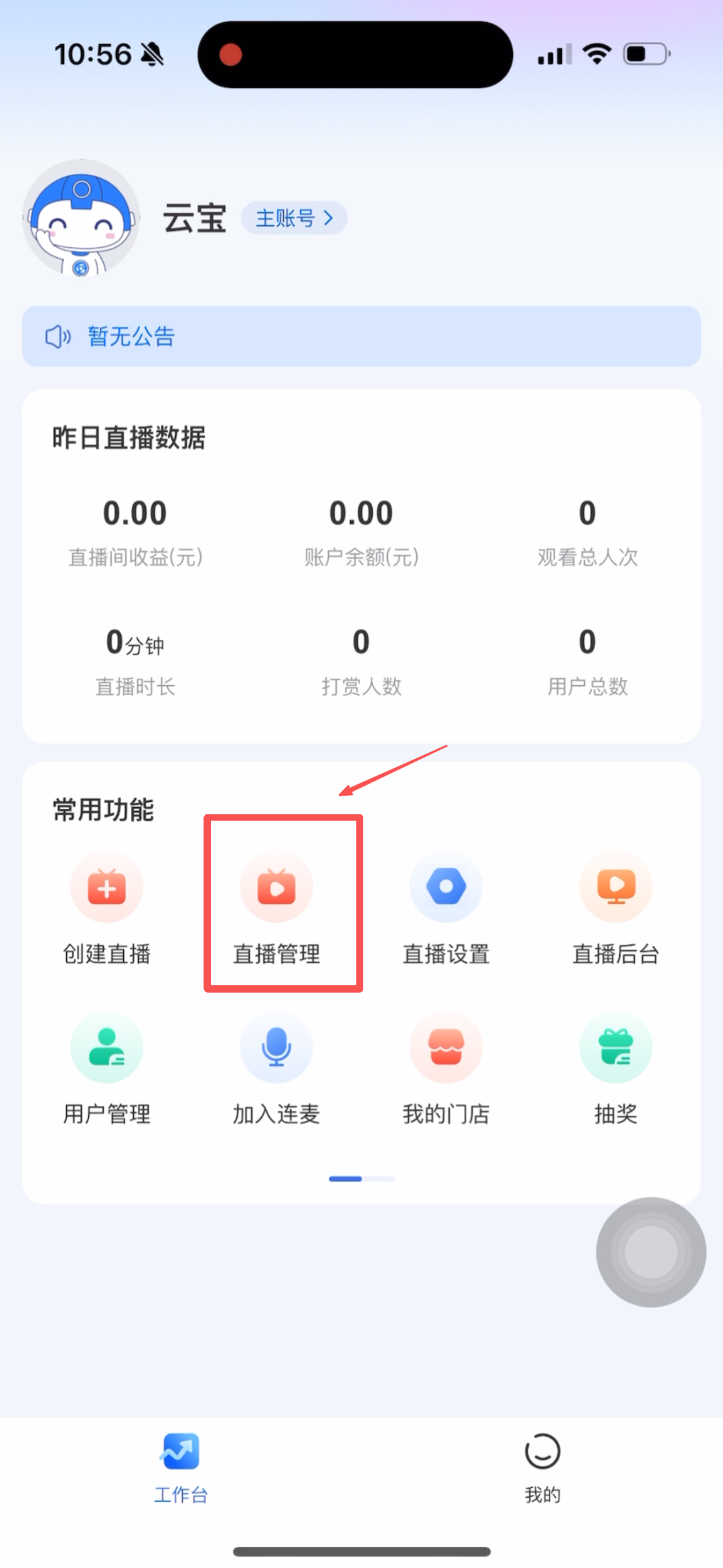Screen dimensions: 723x1568
Task: Select 加入连麦
Action: click(x=276, y=1068)
